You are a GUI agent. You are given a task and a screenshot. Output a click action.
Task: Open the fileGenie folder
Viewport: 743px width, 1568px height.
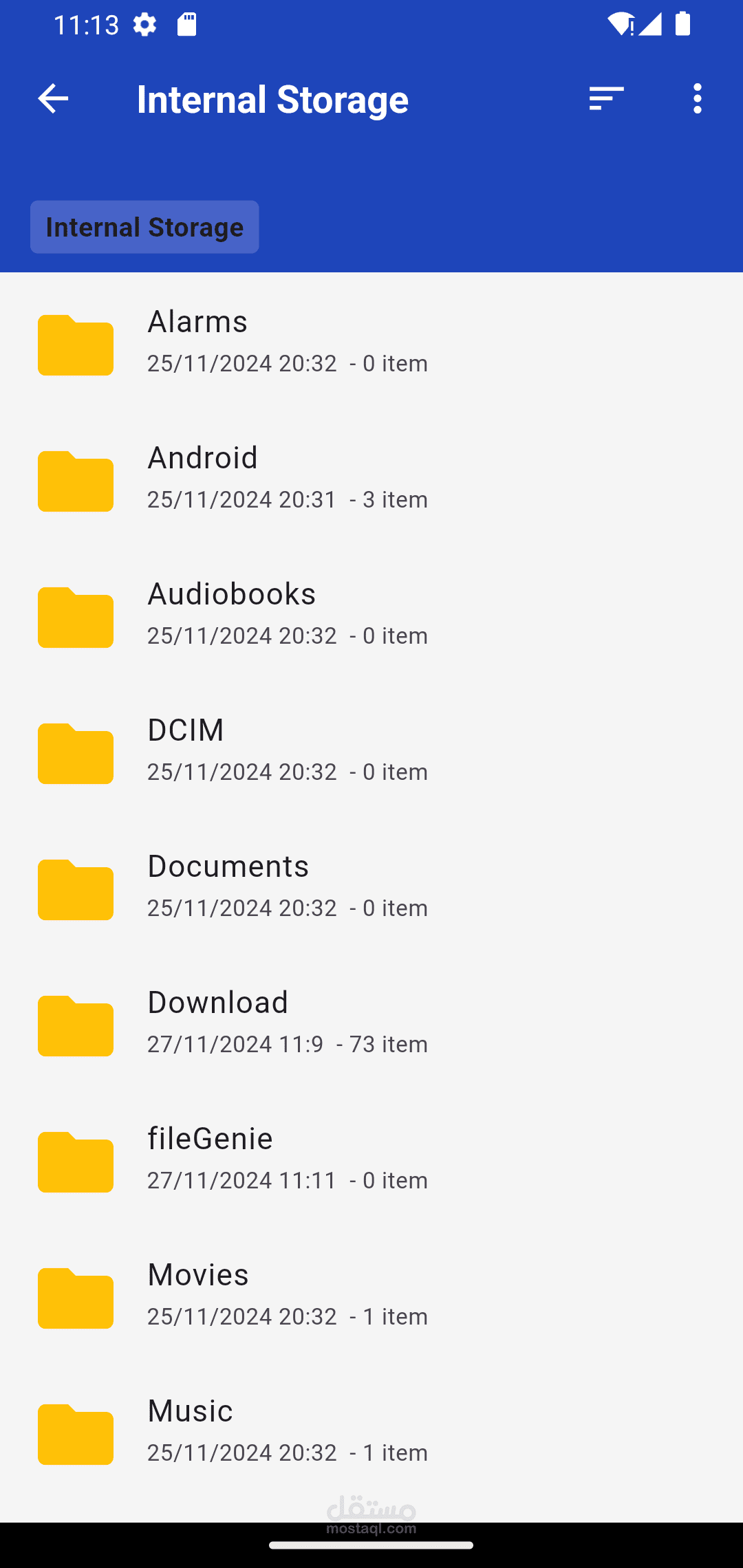point(371,1159)
